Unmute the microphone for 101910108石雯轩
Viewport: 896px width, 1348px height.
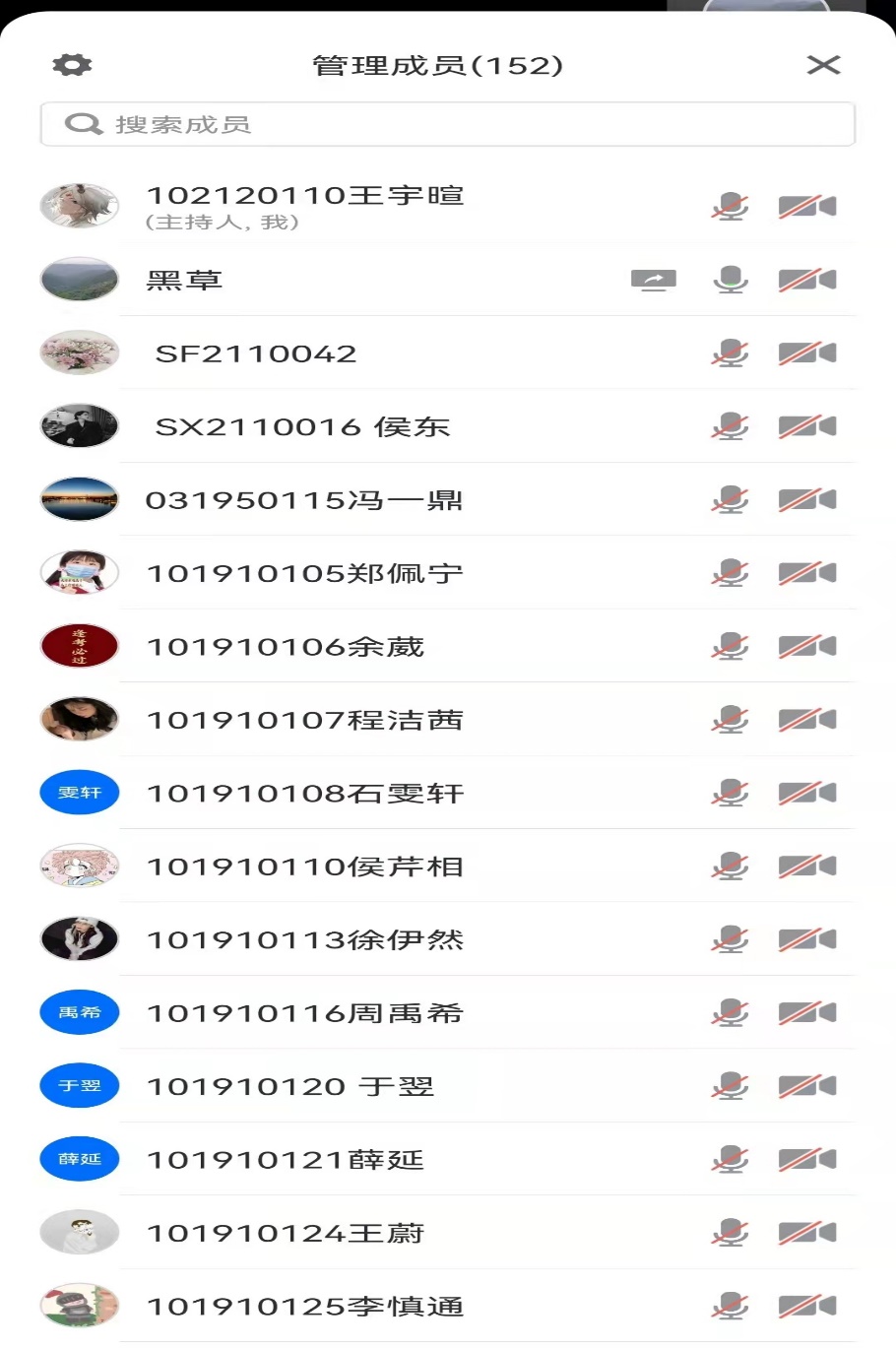point(730,794)
